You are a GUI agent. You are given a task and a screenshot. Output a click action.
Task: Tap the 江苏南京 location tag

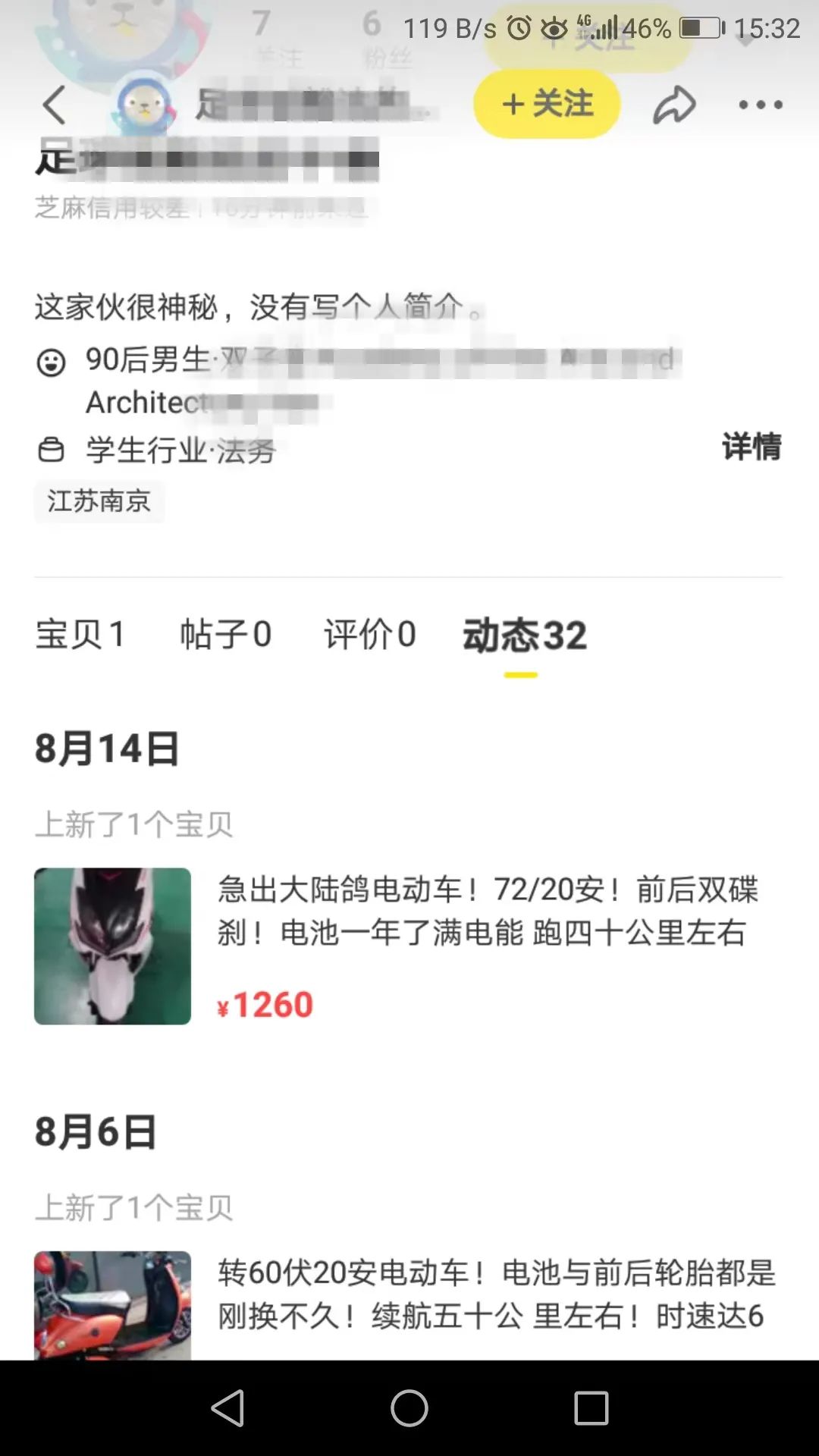pos(99,502)
